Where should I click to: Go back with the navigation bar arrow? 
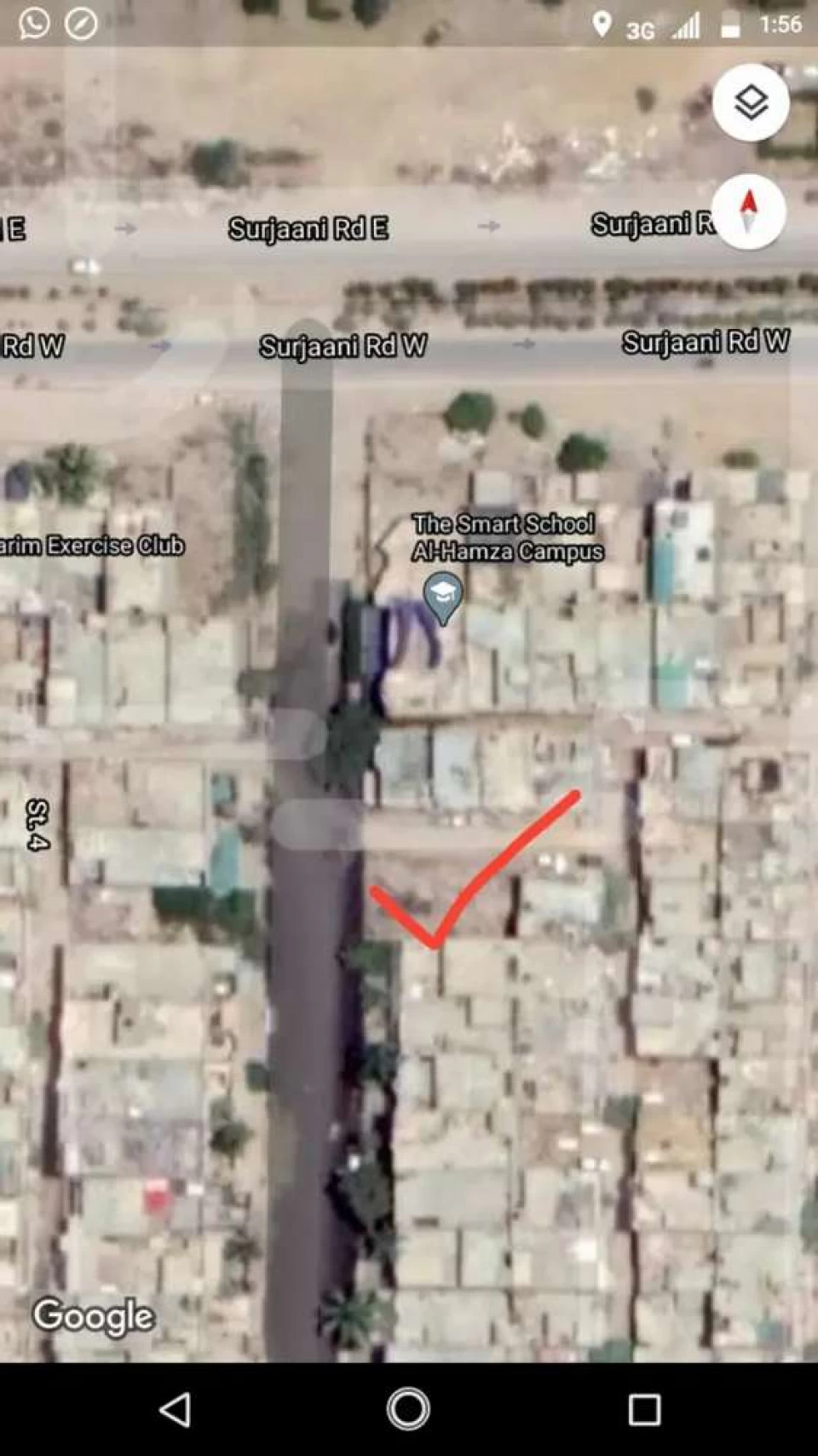(176, 1409)
